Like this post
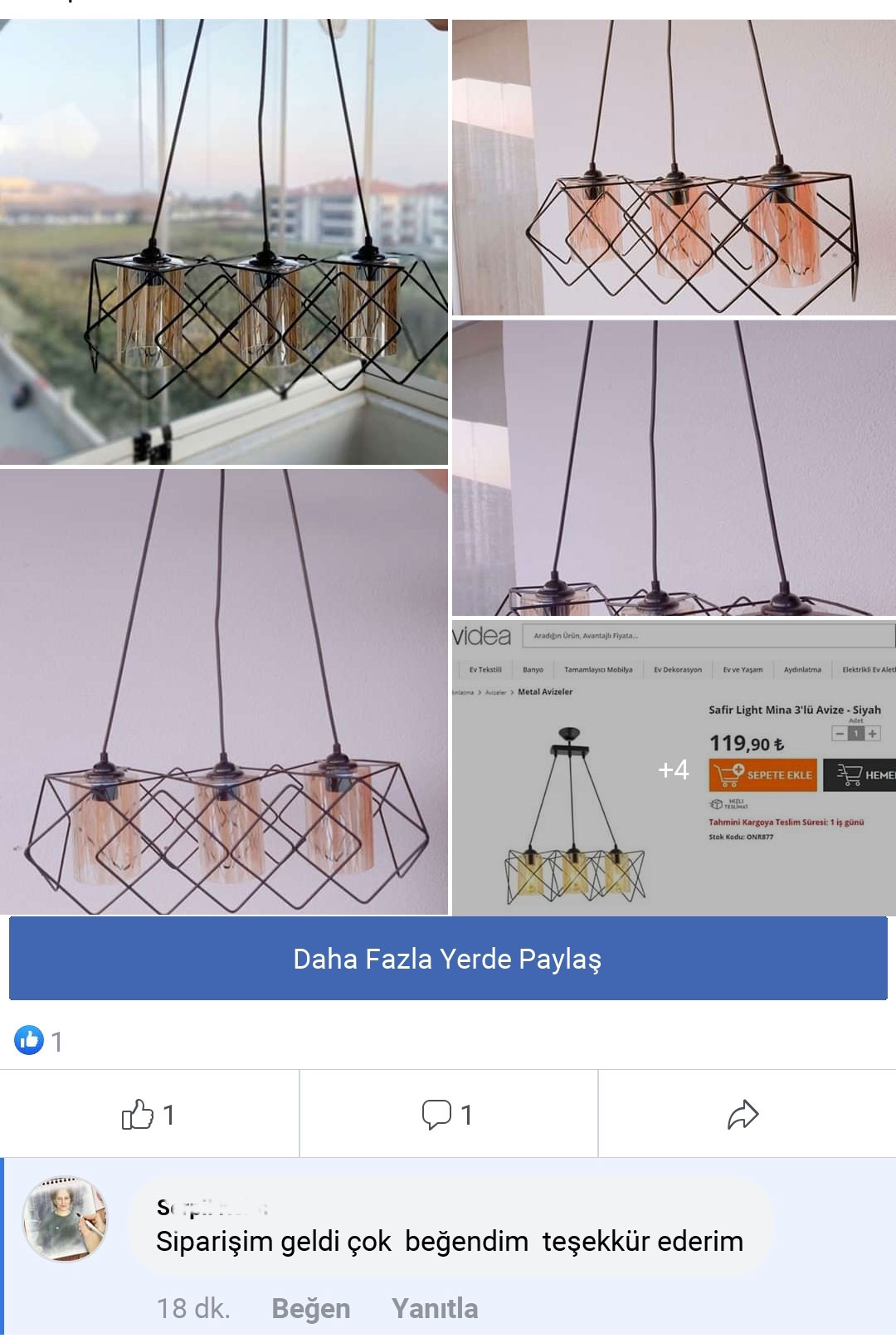 coord(149,1115)
